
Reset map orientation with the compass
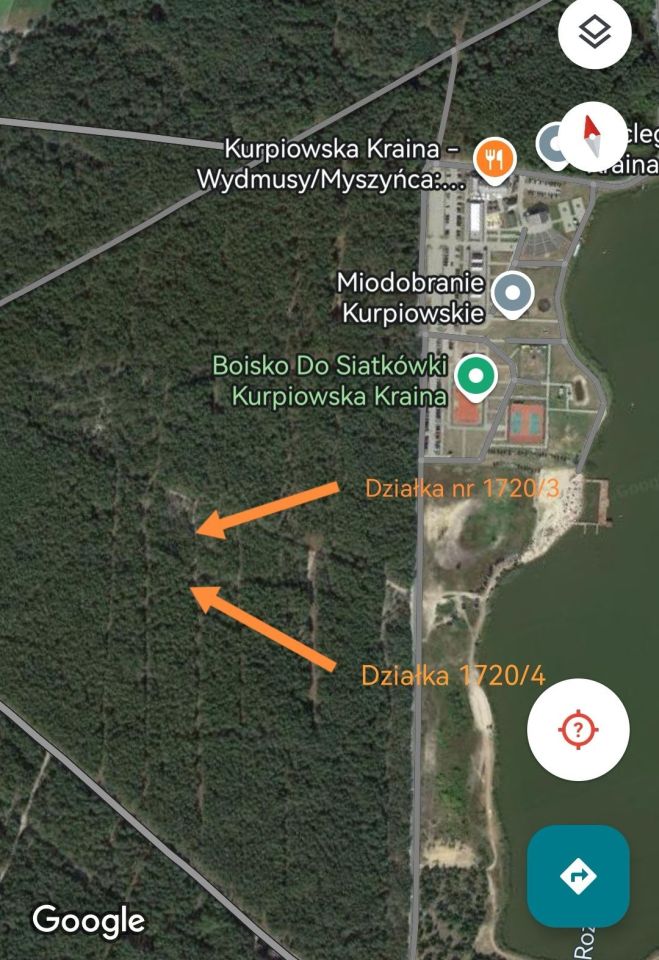pos(591,137)
